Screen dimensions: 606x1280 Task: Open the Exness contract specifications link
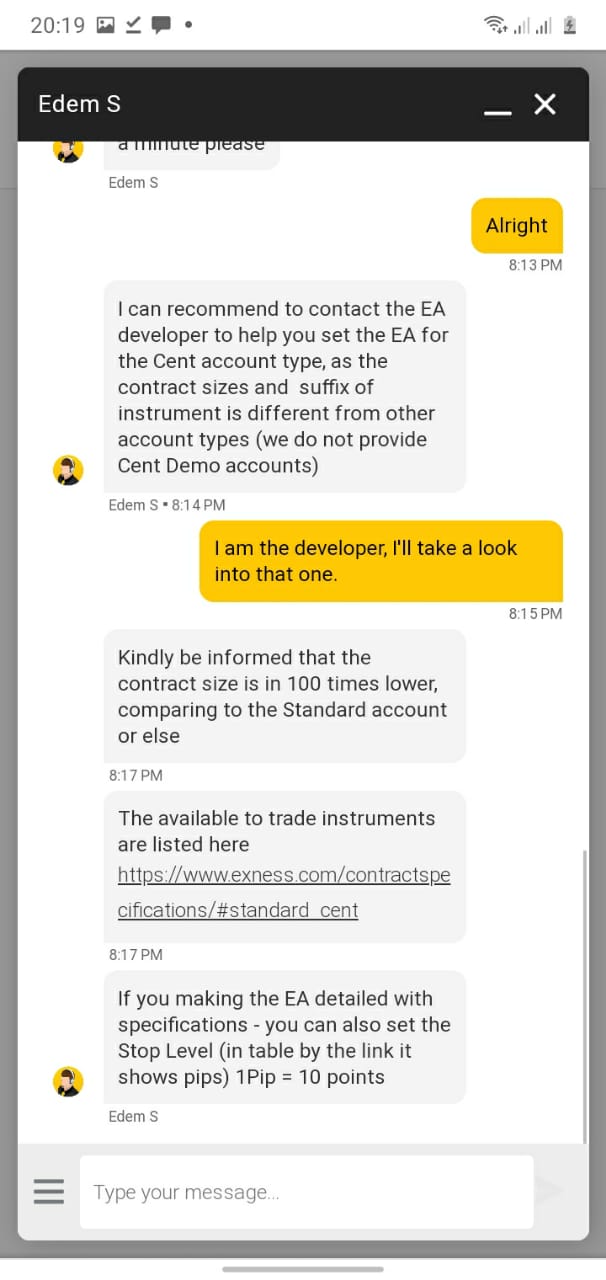pyautogui.click(x=284, y=892)
